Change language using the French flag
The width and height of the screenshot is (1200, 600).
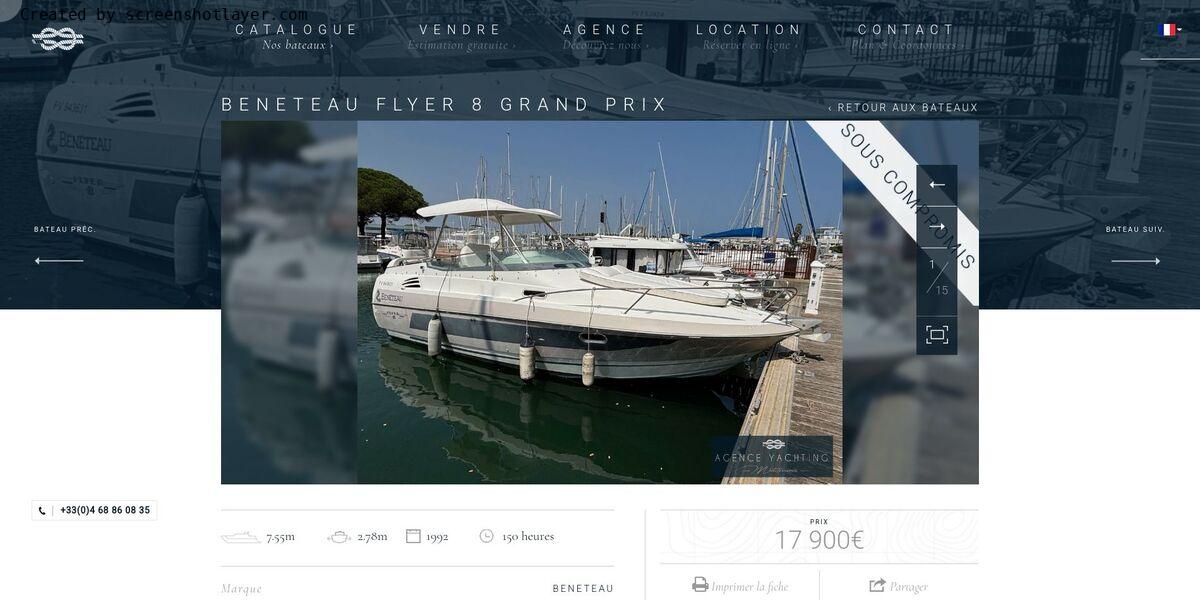(x=1168, y=30)
